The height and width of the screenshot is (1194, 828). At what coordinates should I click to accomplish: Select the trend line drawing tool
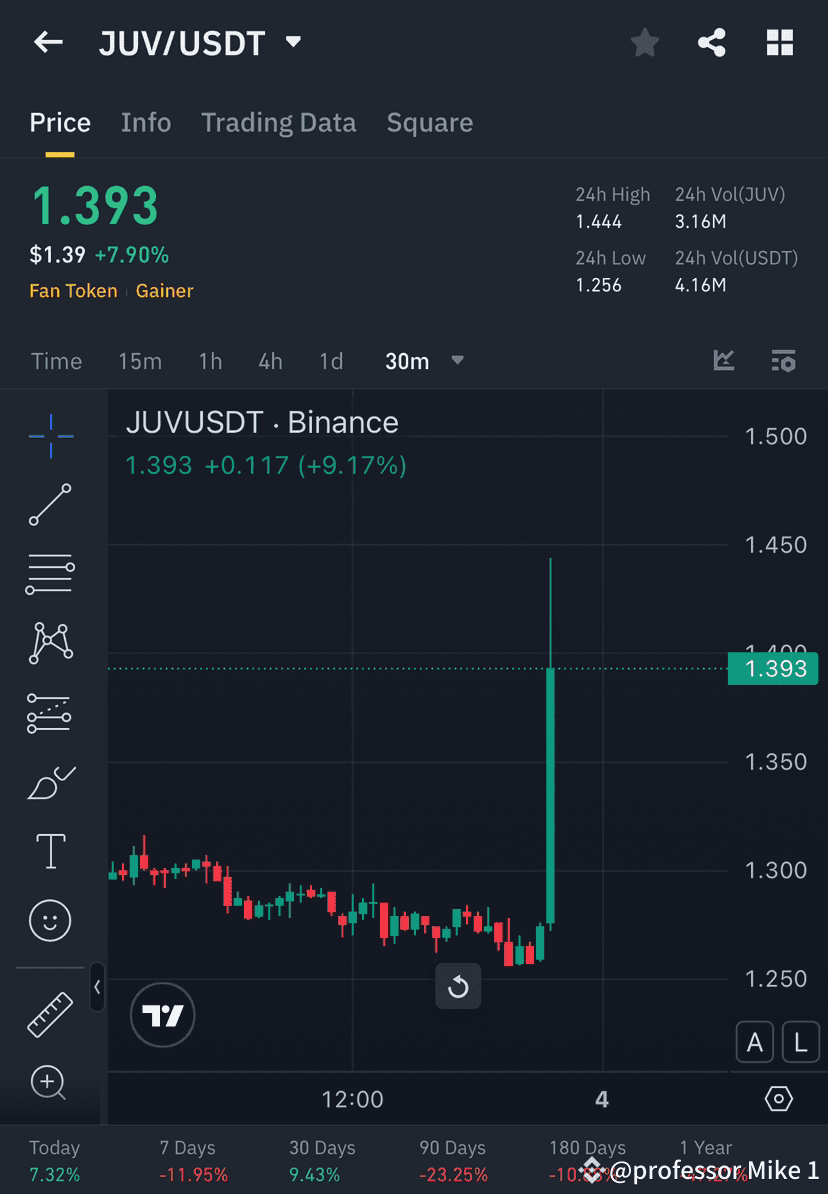(50, 505)
